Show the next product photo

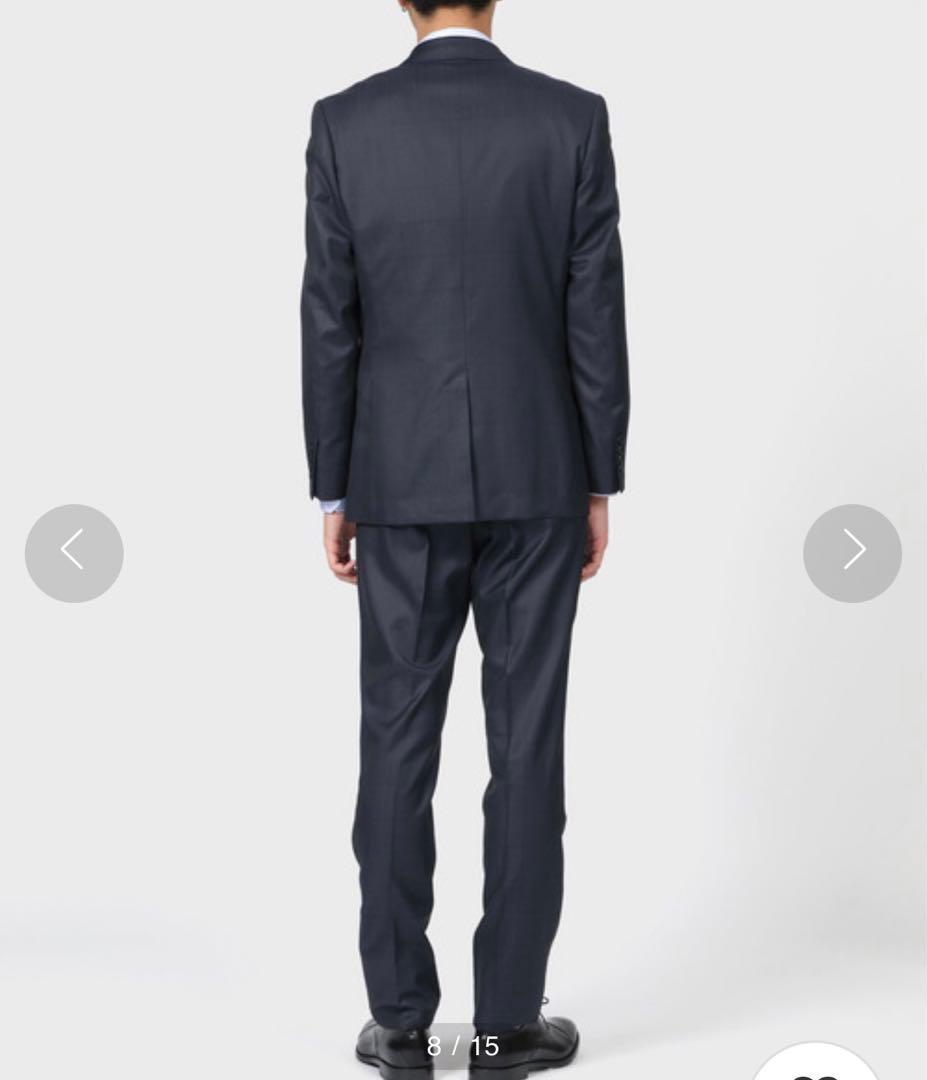click(852, 553)
